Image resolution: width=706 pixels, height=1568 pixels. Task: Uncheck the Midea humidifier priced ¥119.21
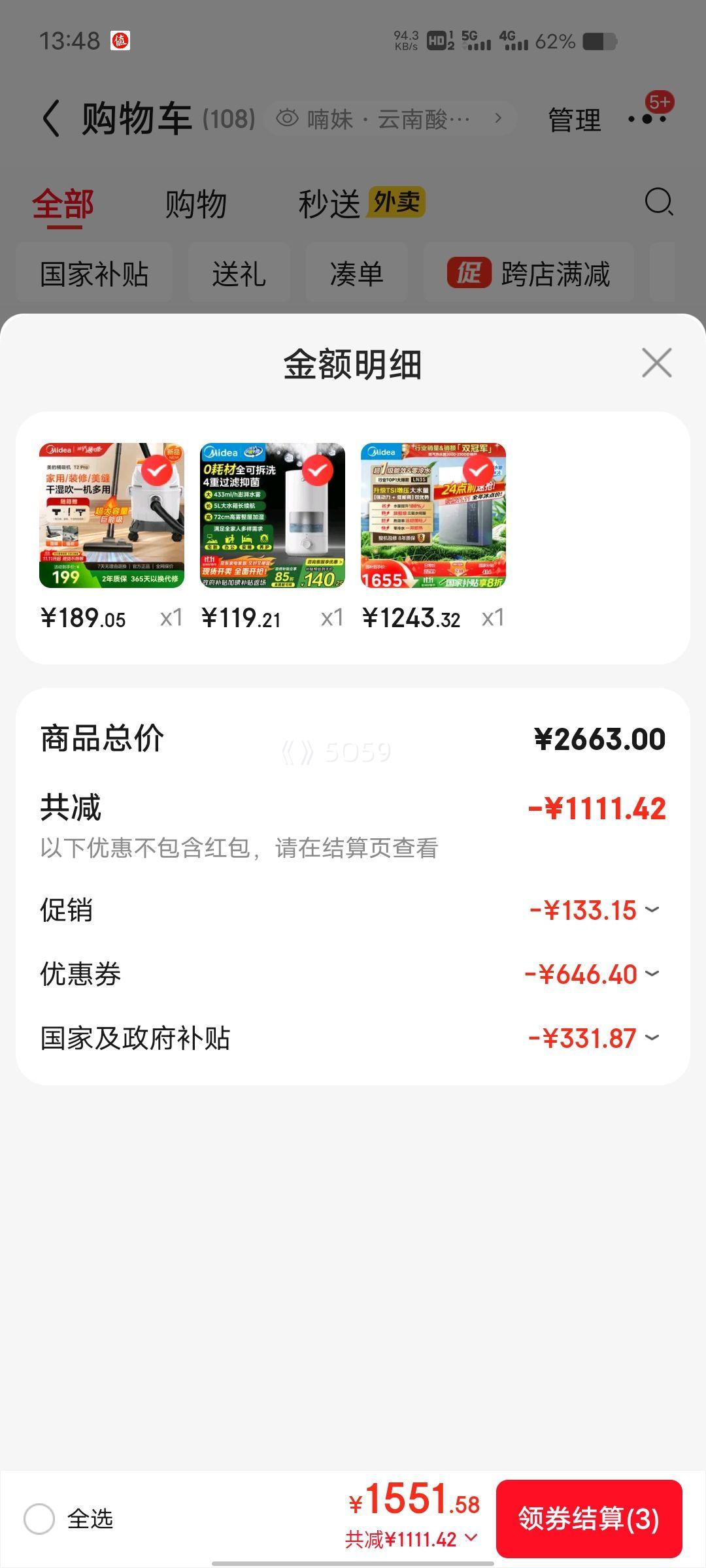click(x=318, y=470)
